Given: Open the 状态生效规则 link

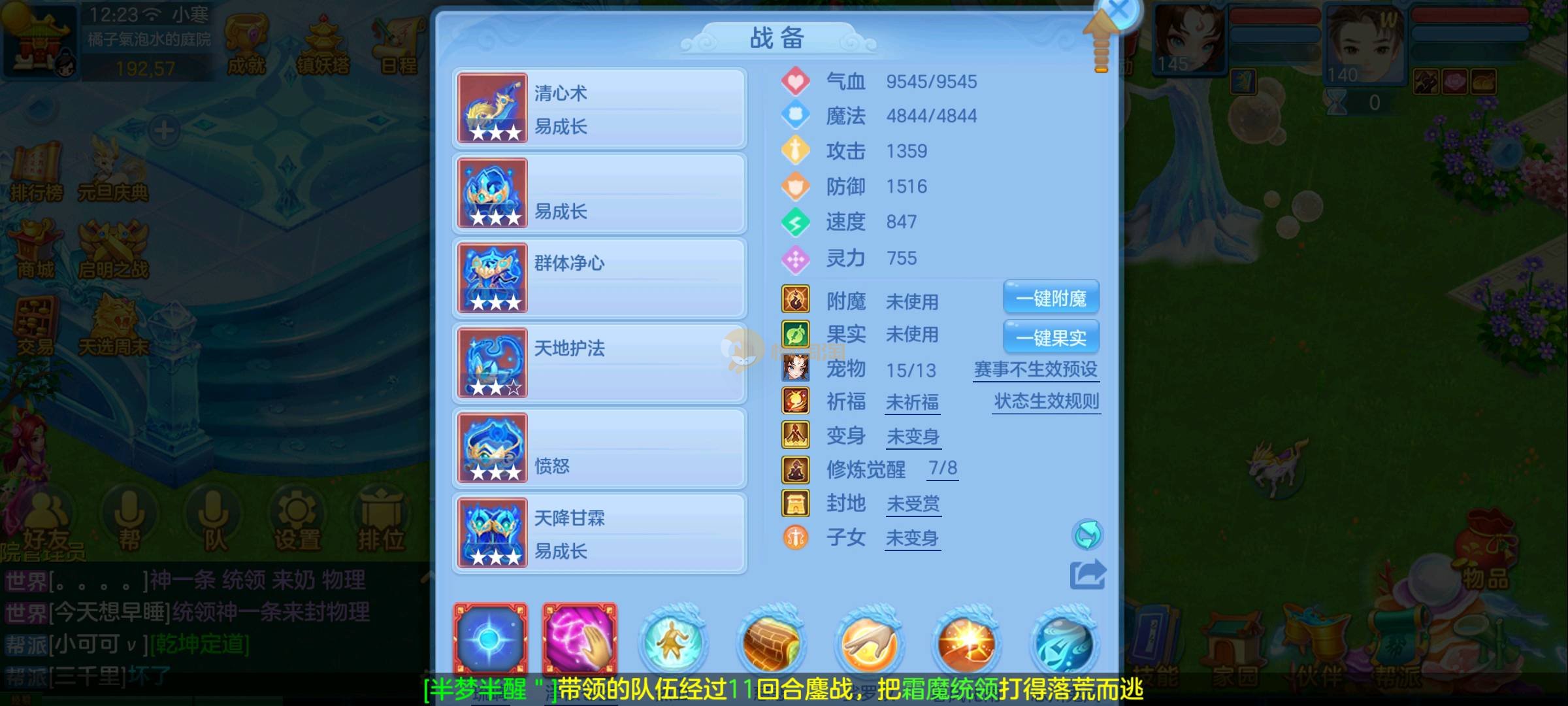Looking at the screenshot, I should click(1046, 401).
